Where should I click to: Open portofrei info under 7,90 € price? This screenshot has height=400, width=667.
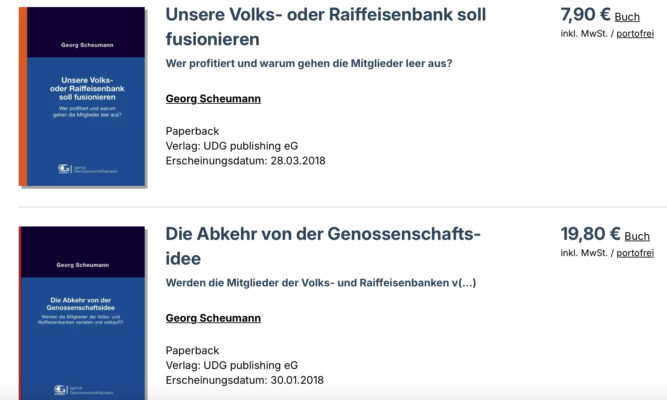[634, 34]
